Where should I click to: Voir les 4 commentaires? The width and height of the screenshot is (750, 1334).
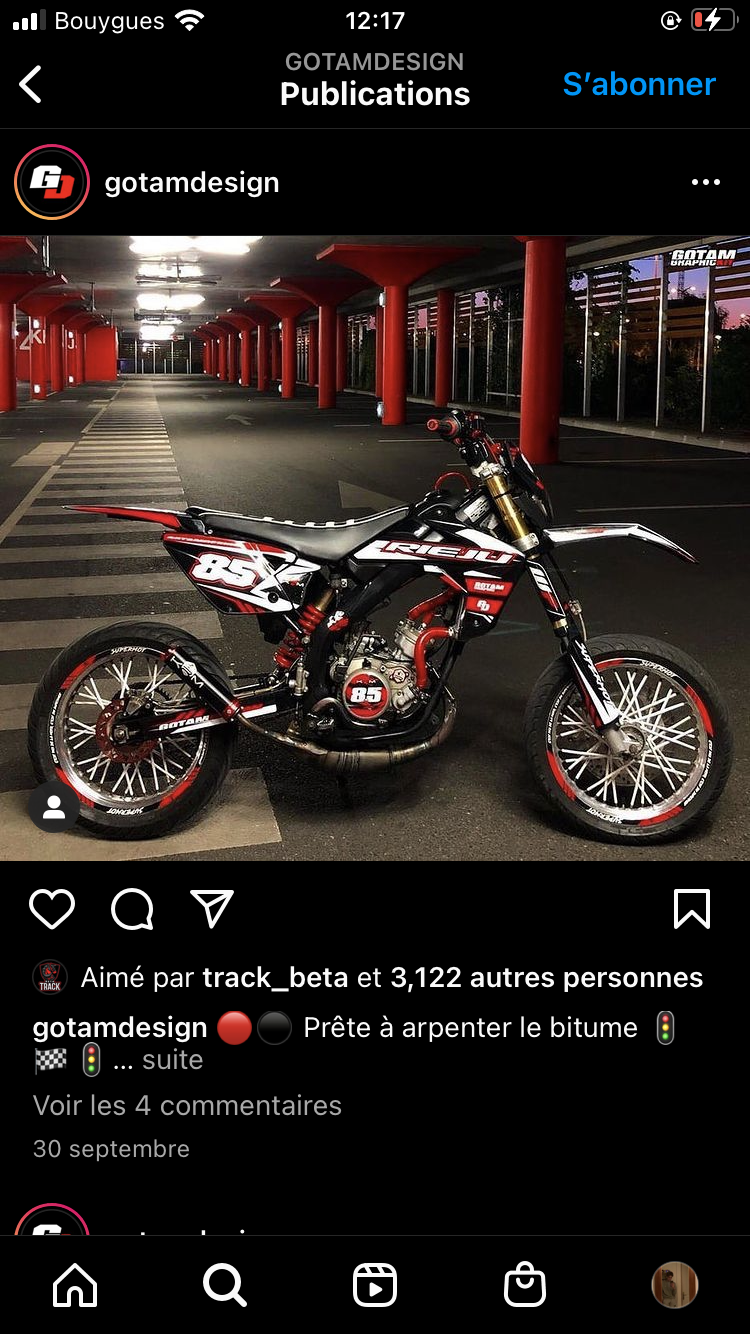[187, 1105]
